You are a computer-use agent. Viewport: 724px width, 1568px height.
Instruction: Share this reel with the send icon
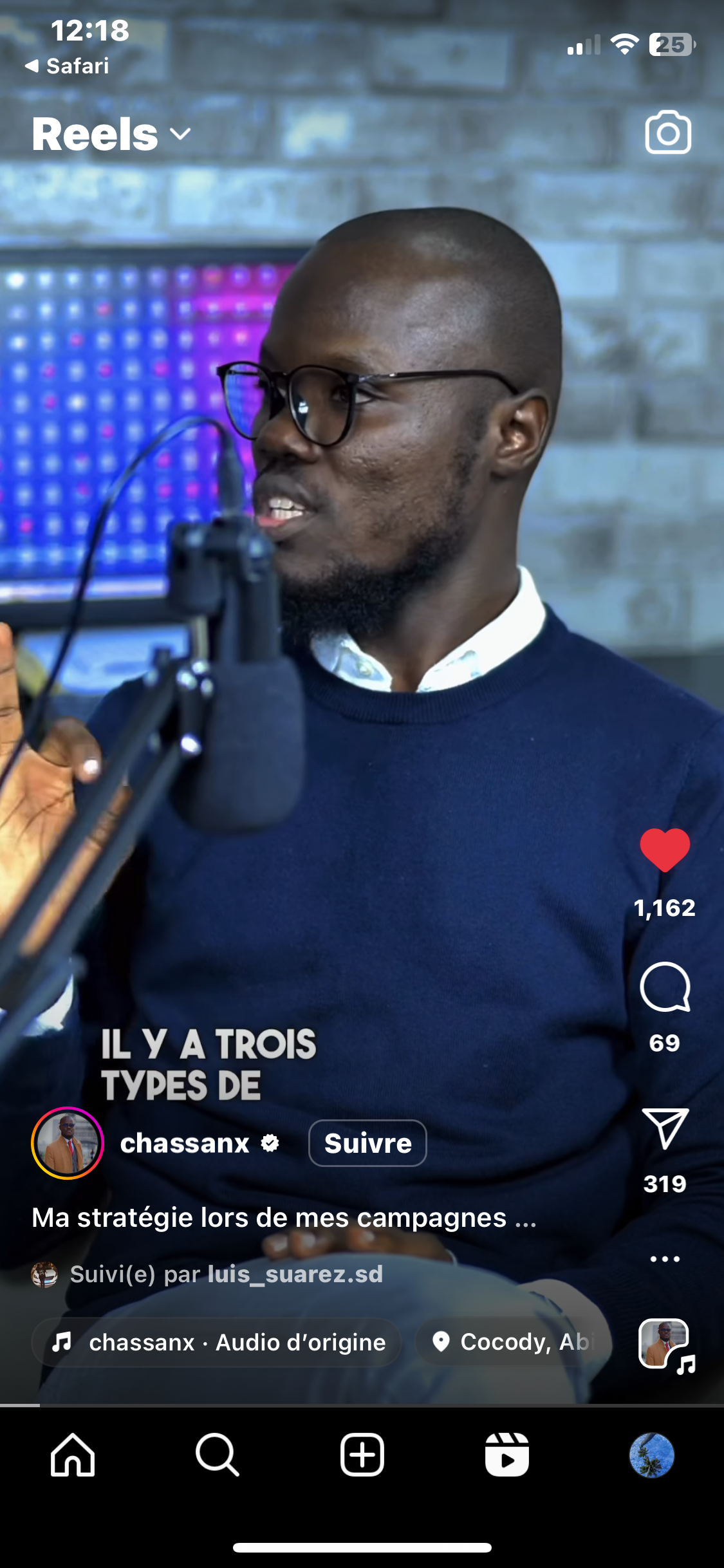pos(665,1128)
